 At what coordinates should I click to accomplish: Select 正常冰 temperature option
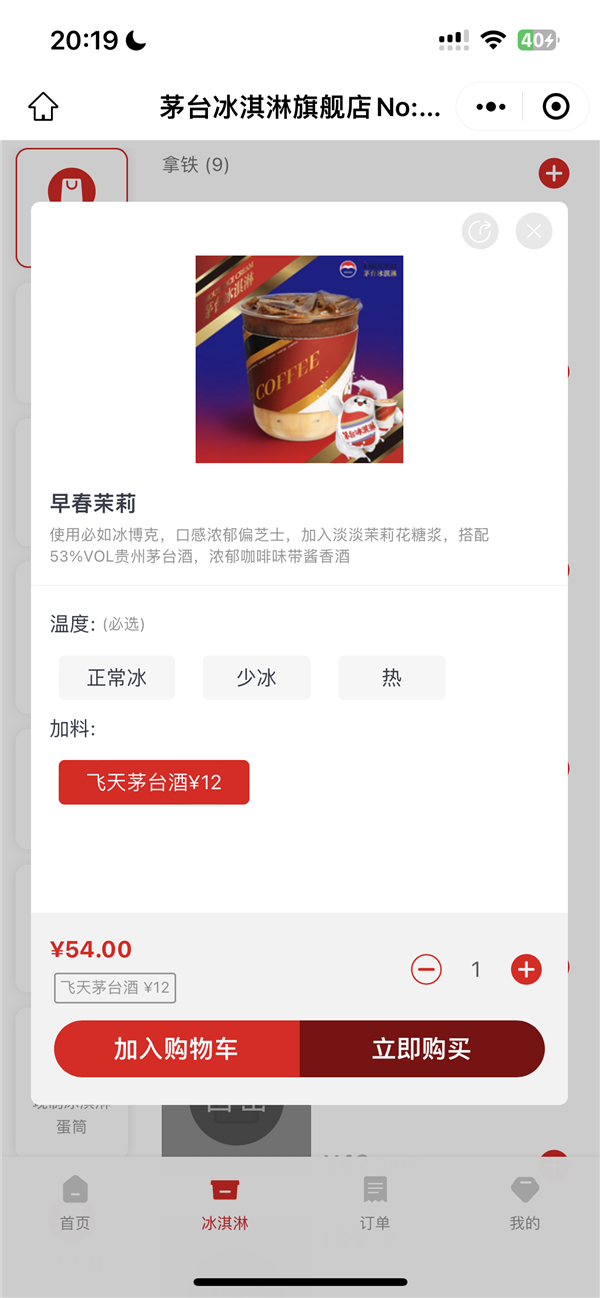[x=117, y=678]
